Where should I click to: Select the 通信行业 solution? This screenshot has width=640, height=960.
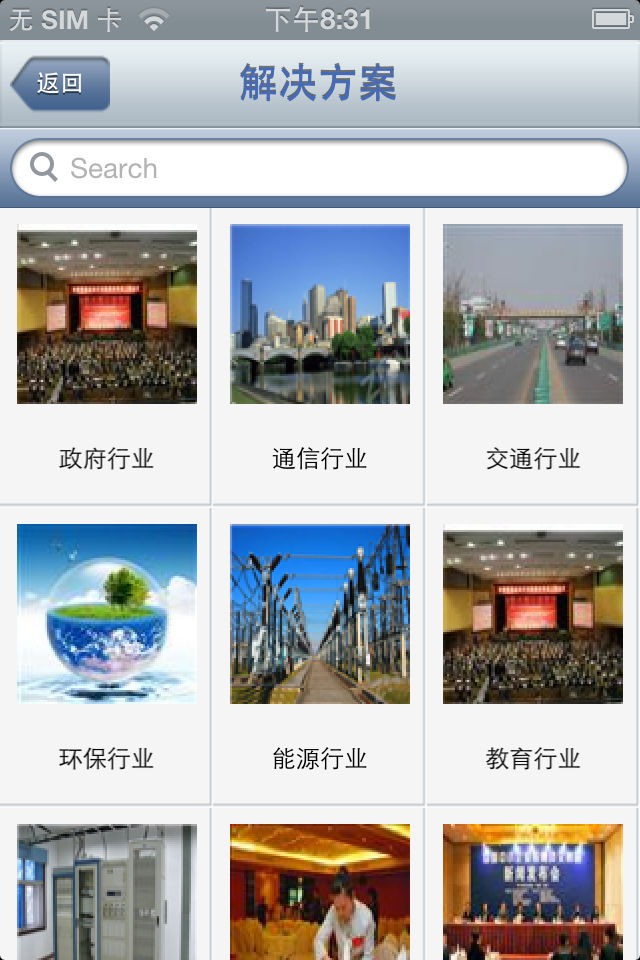[320, 355]
